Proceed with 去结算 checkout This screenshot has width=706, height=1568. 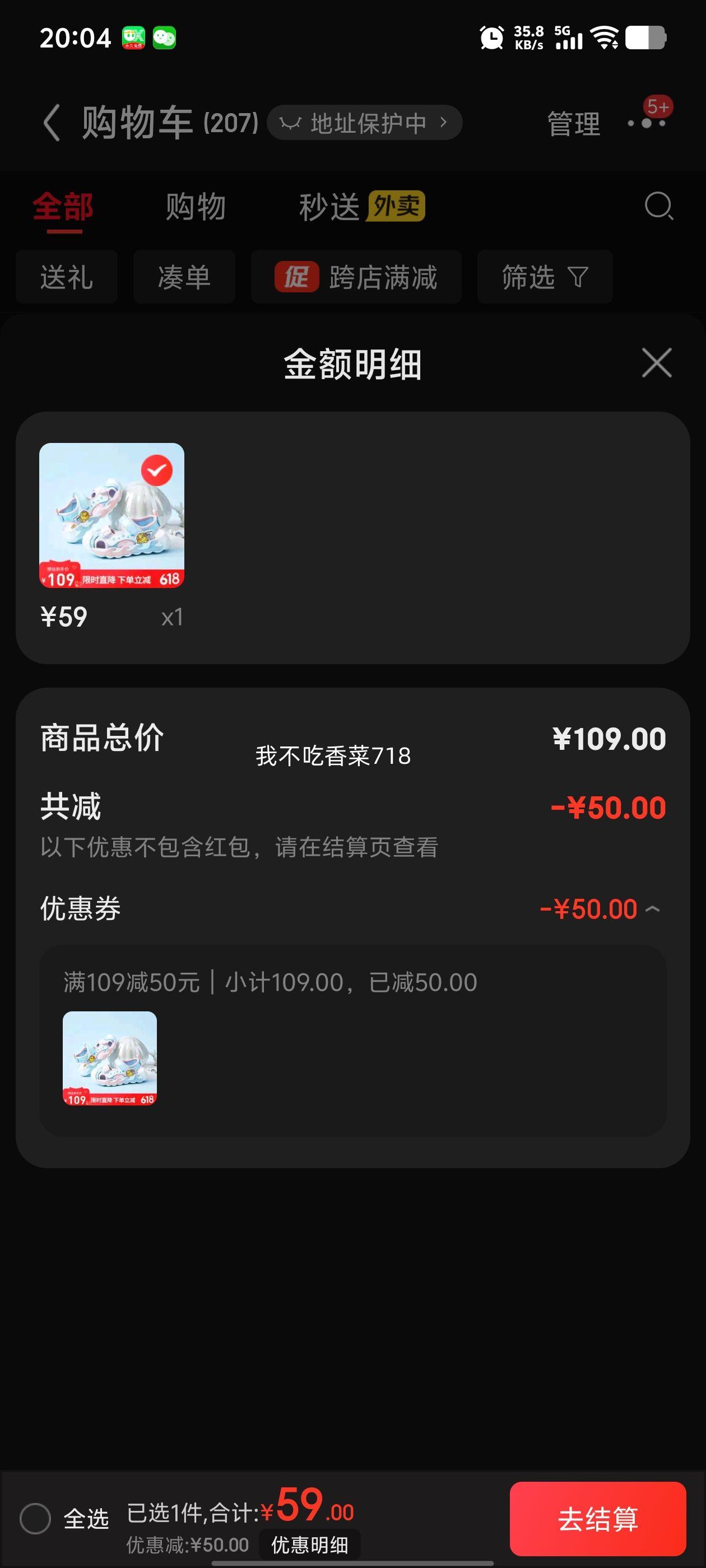tap(597, 1518)
